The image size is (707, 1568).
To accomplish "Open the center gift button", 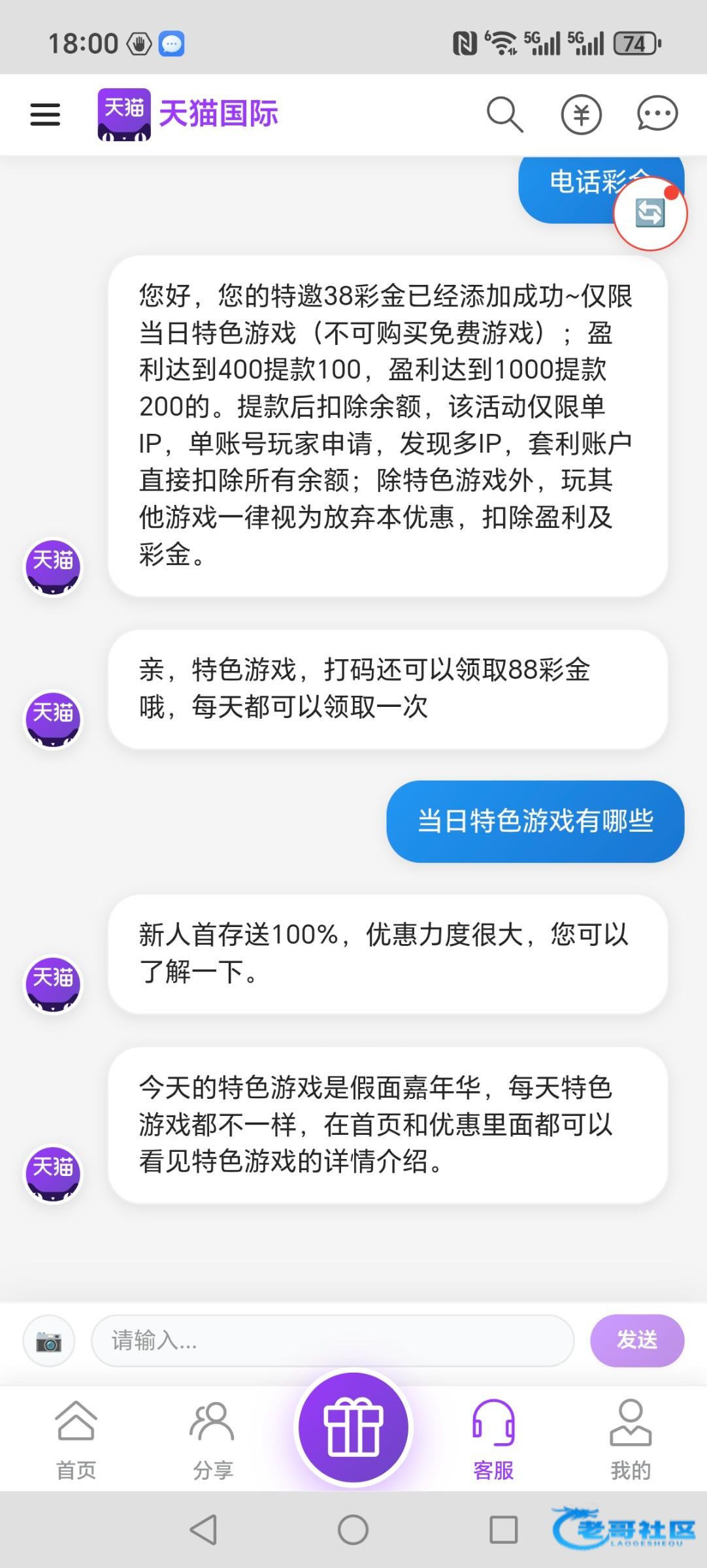I will [354, 1427].
